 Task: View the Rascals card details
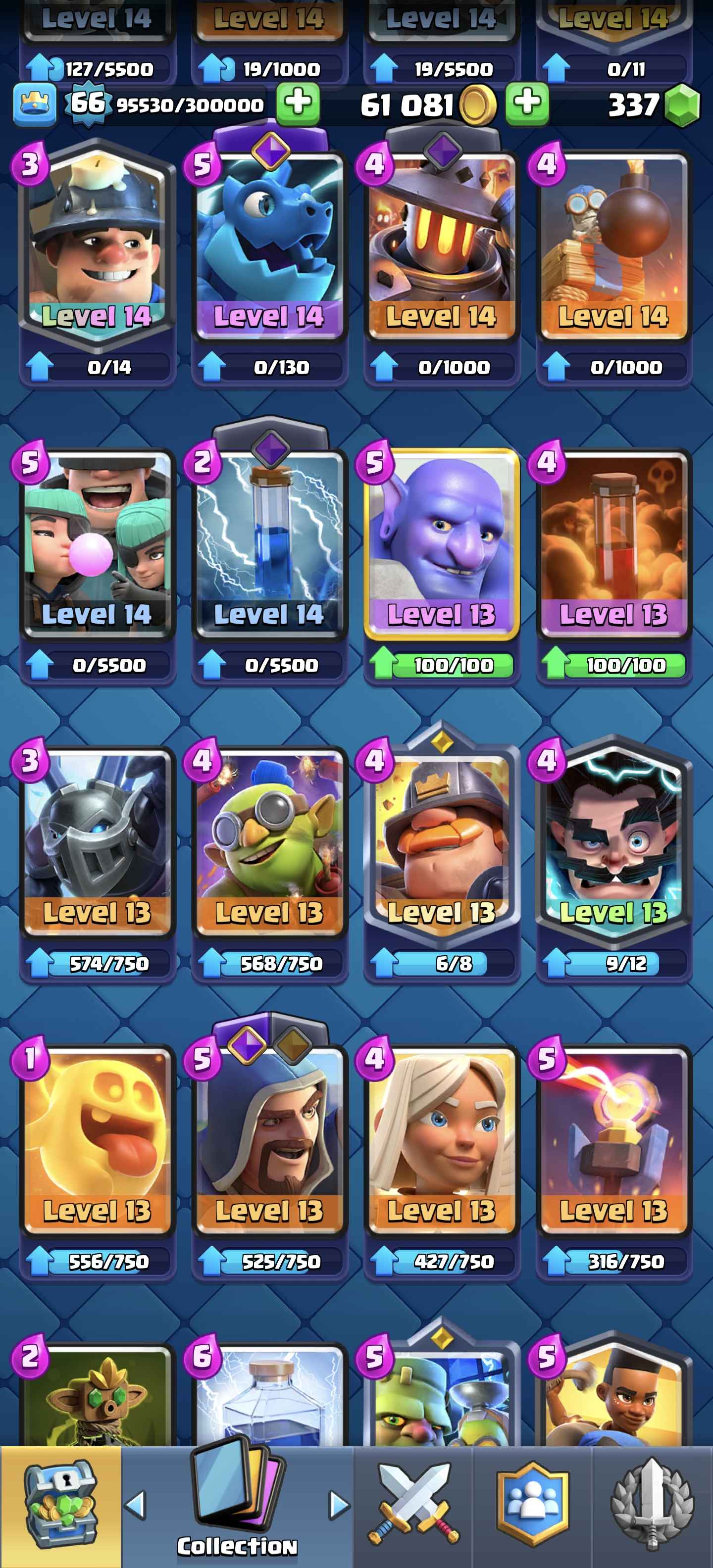97,542
